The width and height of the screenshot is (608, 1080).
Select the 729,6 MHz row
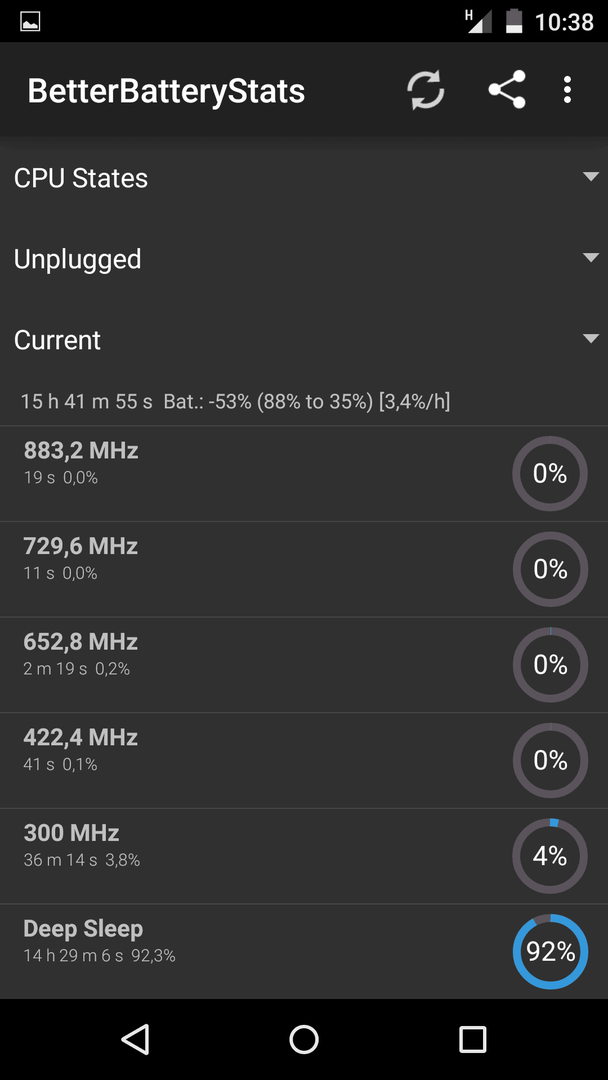304,570
